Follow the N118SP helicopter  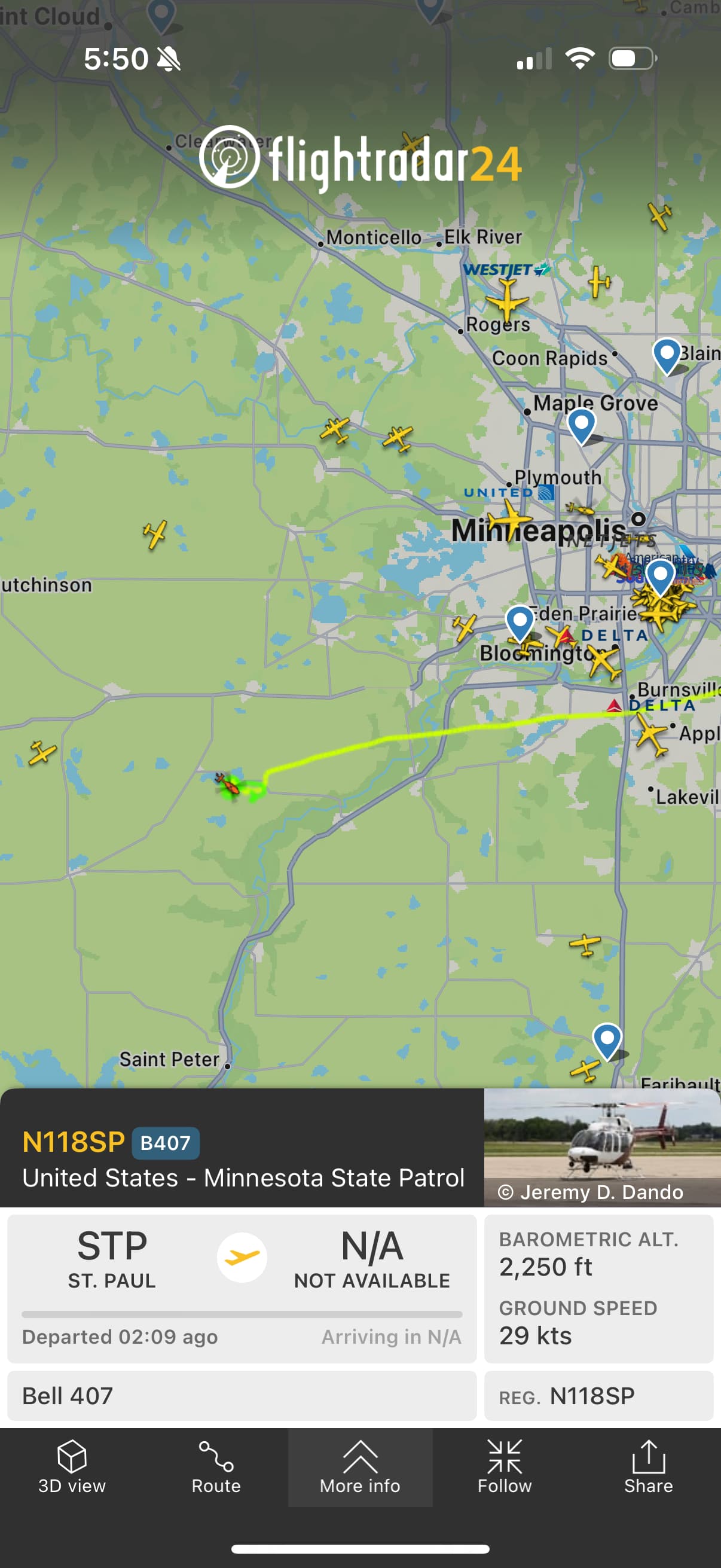click(505, 1468)
